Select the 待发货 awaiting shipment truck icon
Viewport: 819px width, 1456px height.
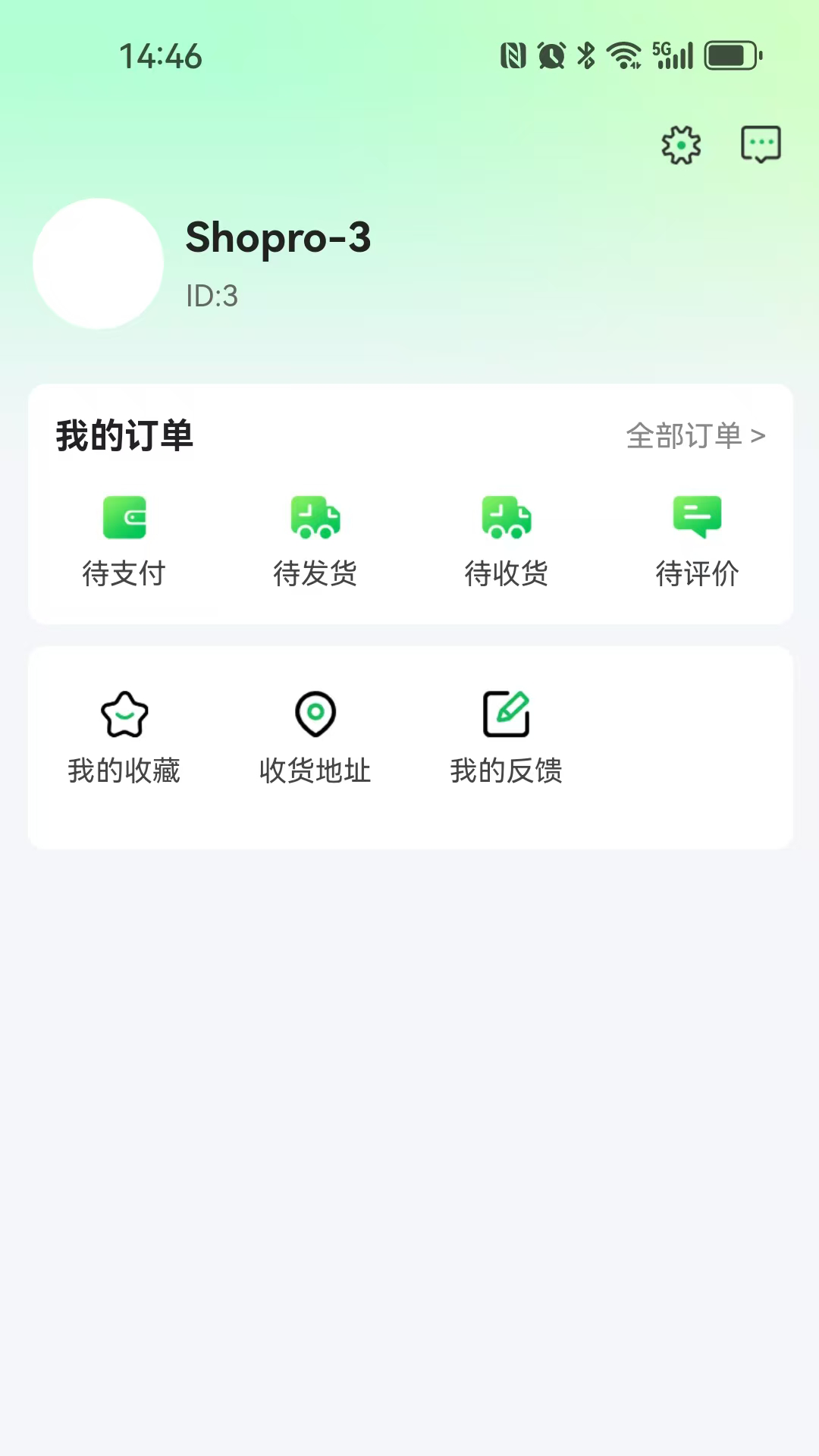(315, 519)
